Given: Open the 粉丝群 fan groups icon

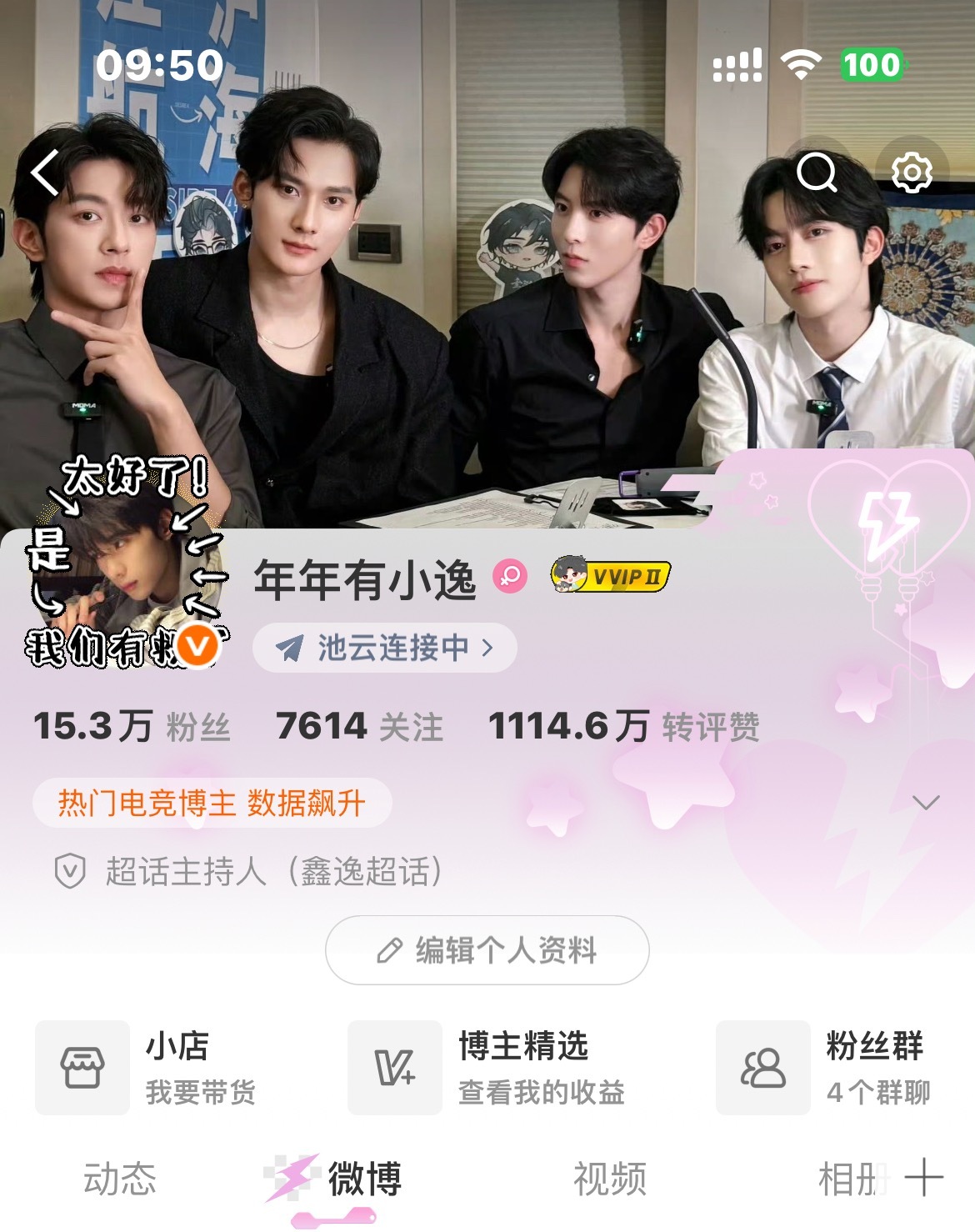Looking at the screenshot, I should [x=762, y=1069].
